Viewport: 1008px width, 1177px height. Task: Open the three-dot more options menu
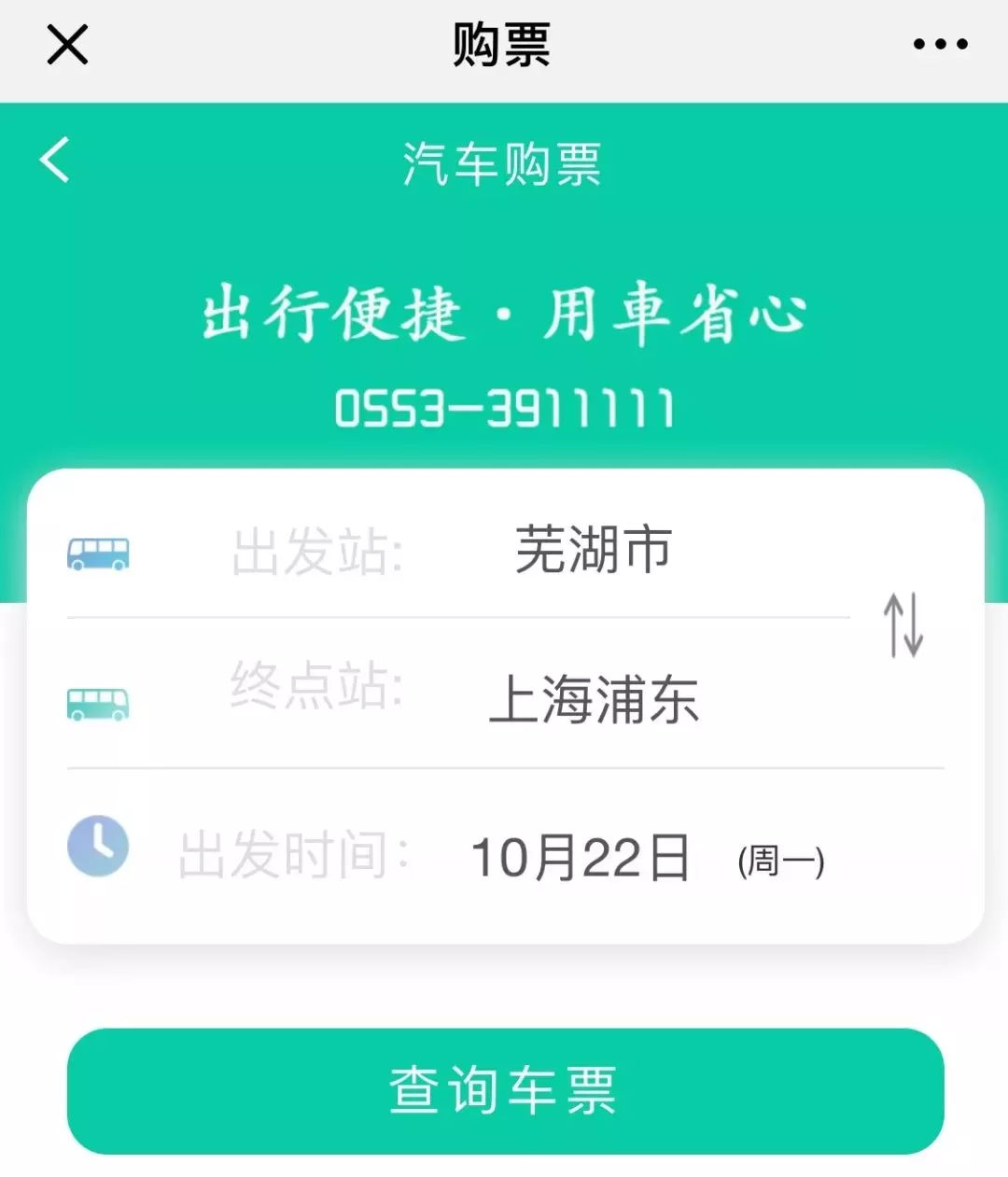940,44
